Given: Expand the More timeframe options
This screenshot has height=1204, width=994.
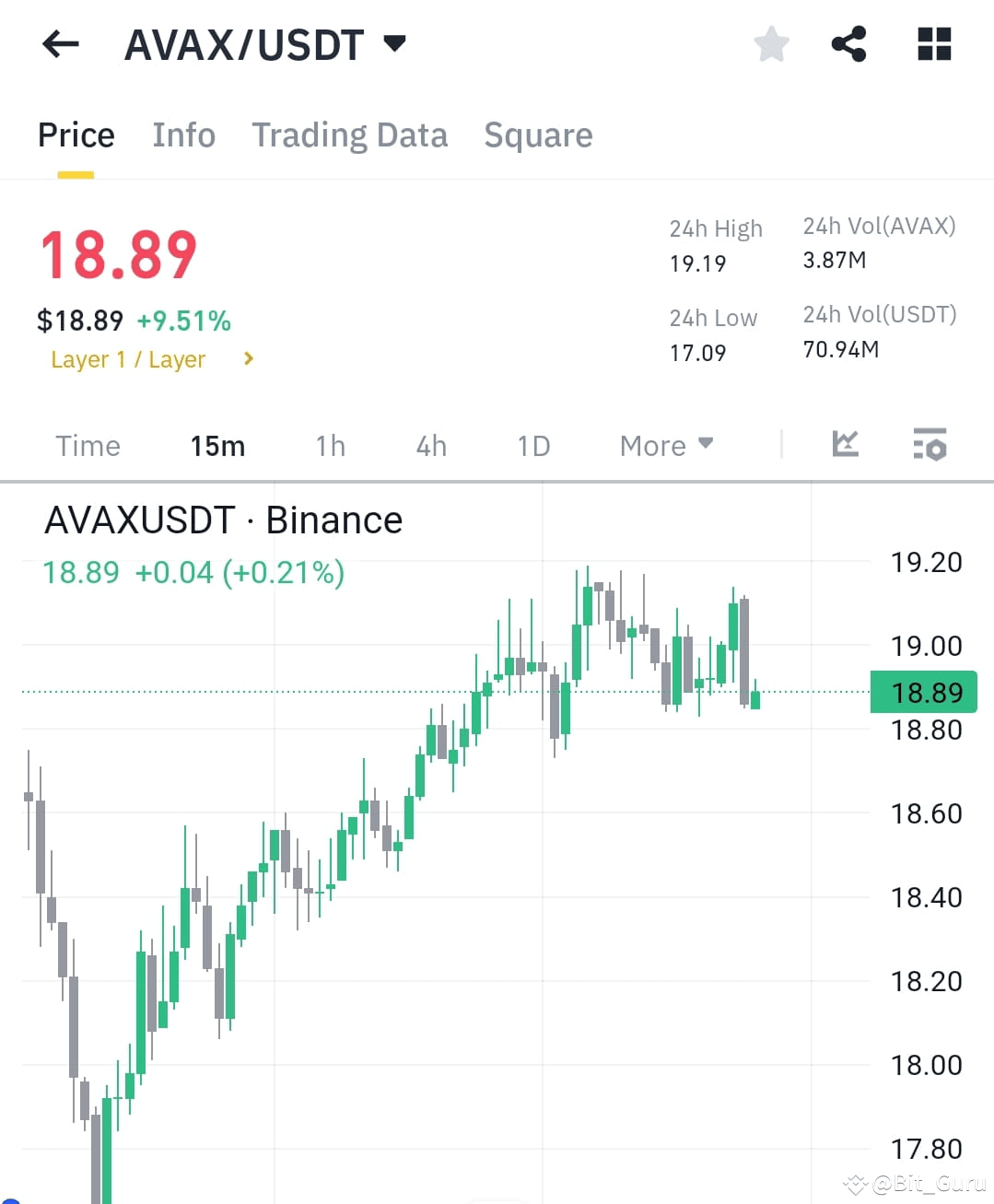Looking at the screenshot, I should (x=666, y=445).
